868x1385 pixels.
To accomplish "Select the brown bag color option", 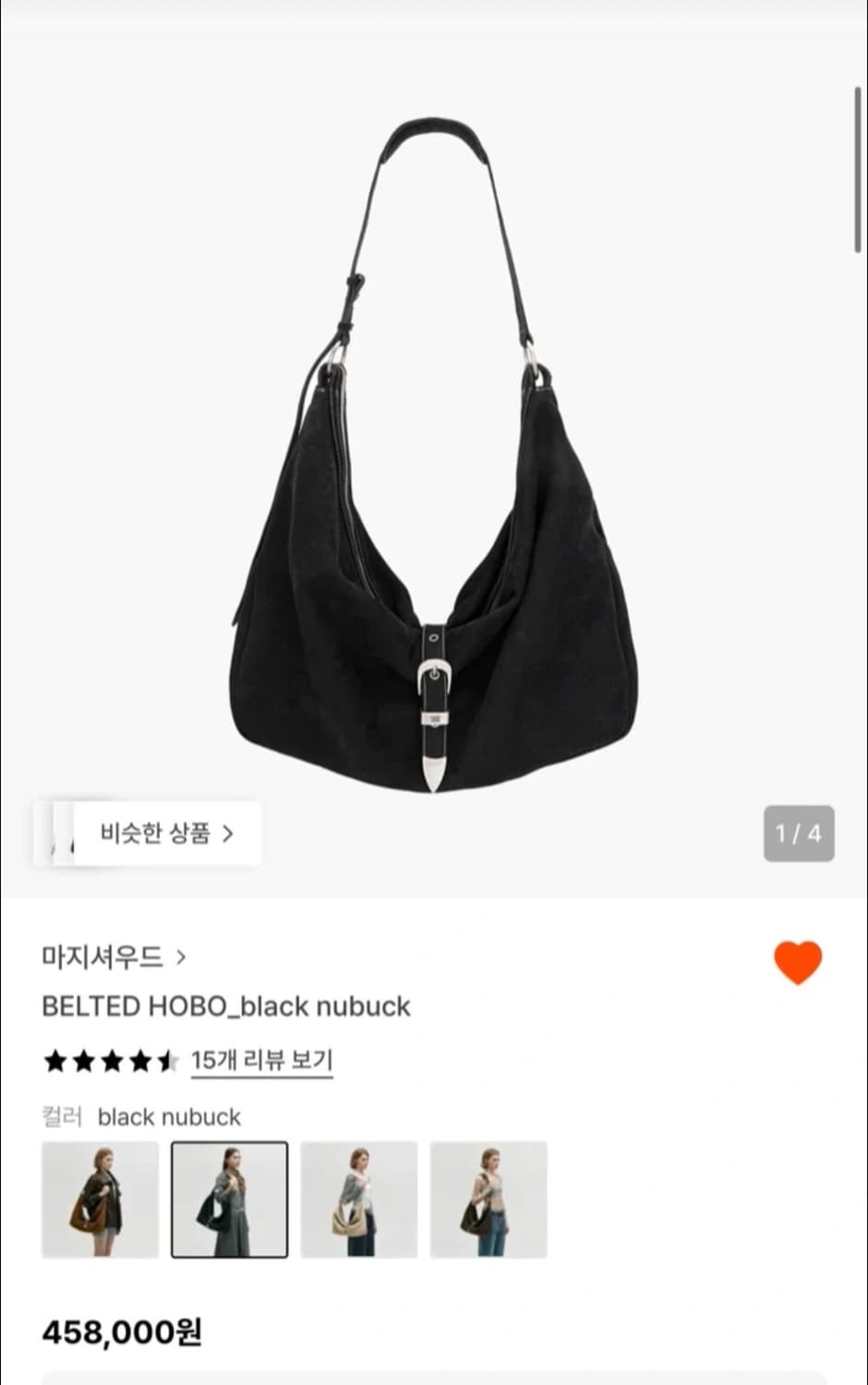I will [x=101, y=1199].
